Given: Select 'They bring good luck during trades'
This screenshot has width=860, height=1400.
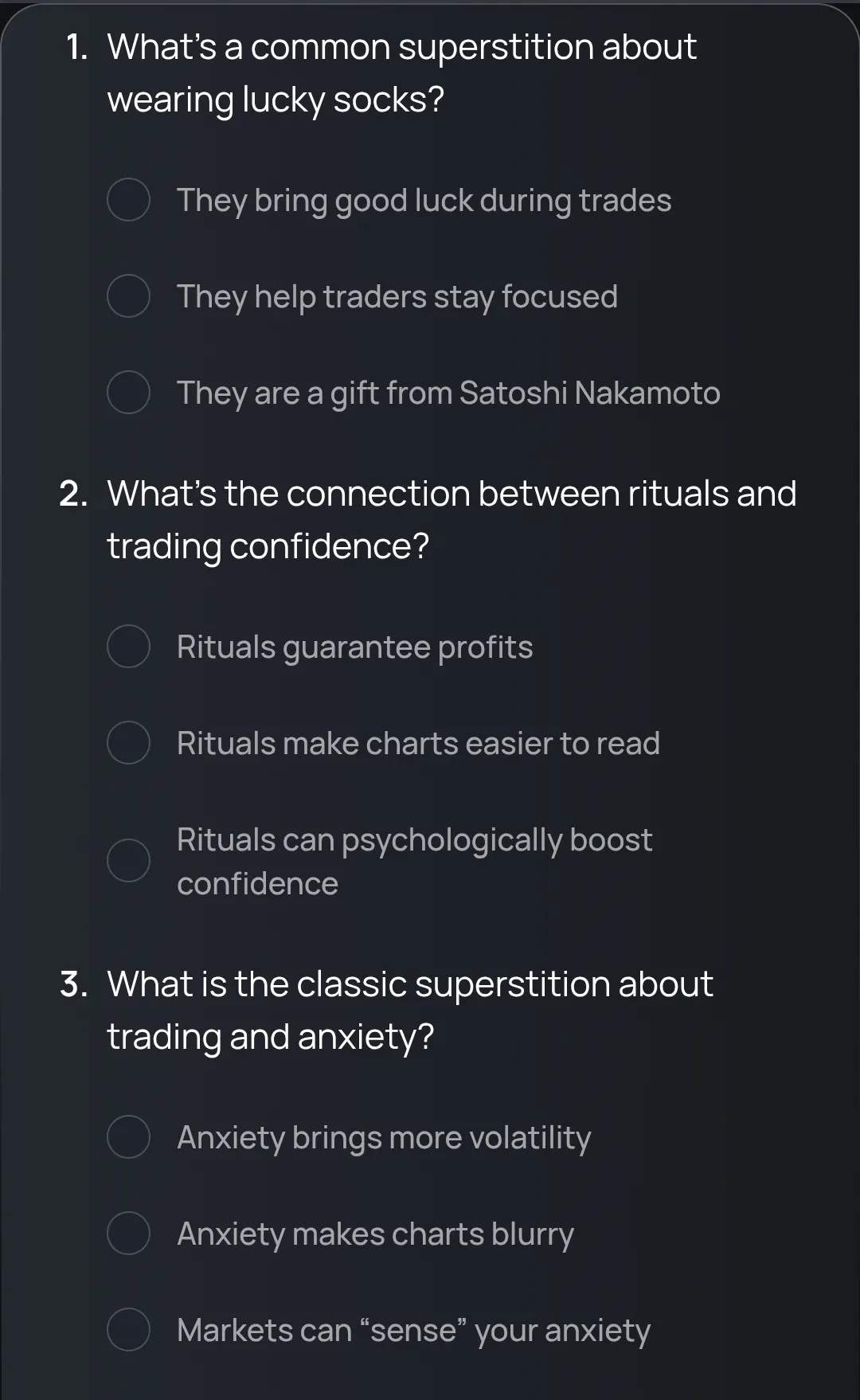Looking at the screenshot, I should (x=129, y=200).
